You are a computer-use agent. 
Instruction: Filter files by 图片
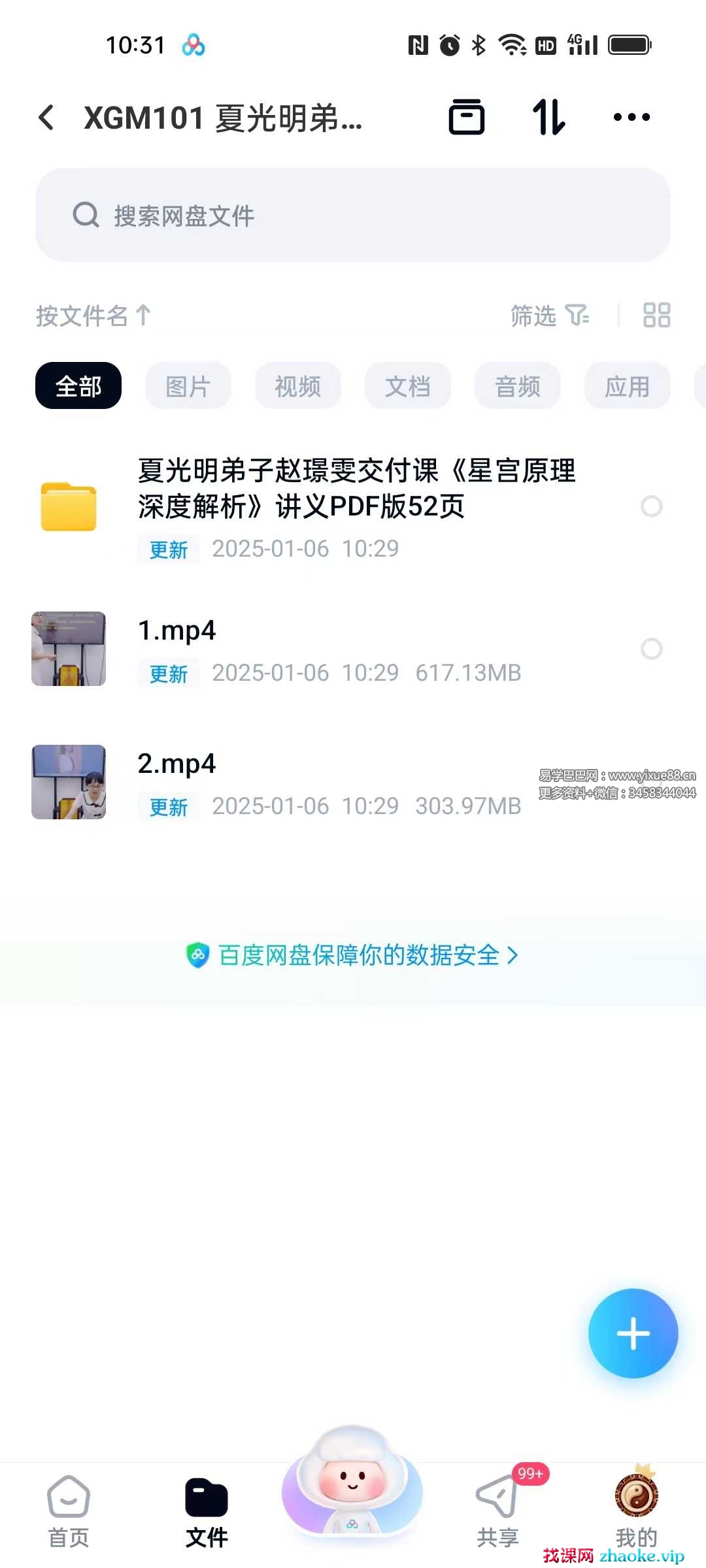pos(188,386)
